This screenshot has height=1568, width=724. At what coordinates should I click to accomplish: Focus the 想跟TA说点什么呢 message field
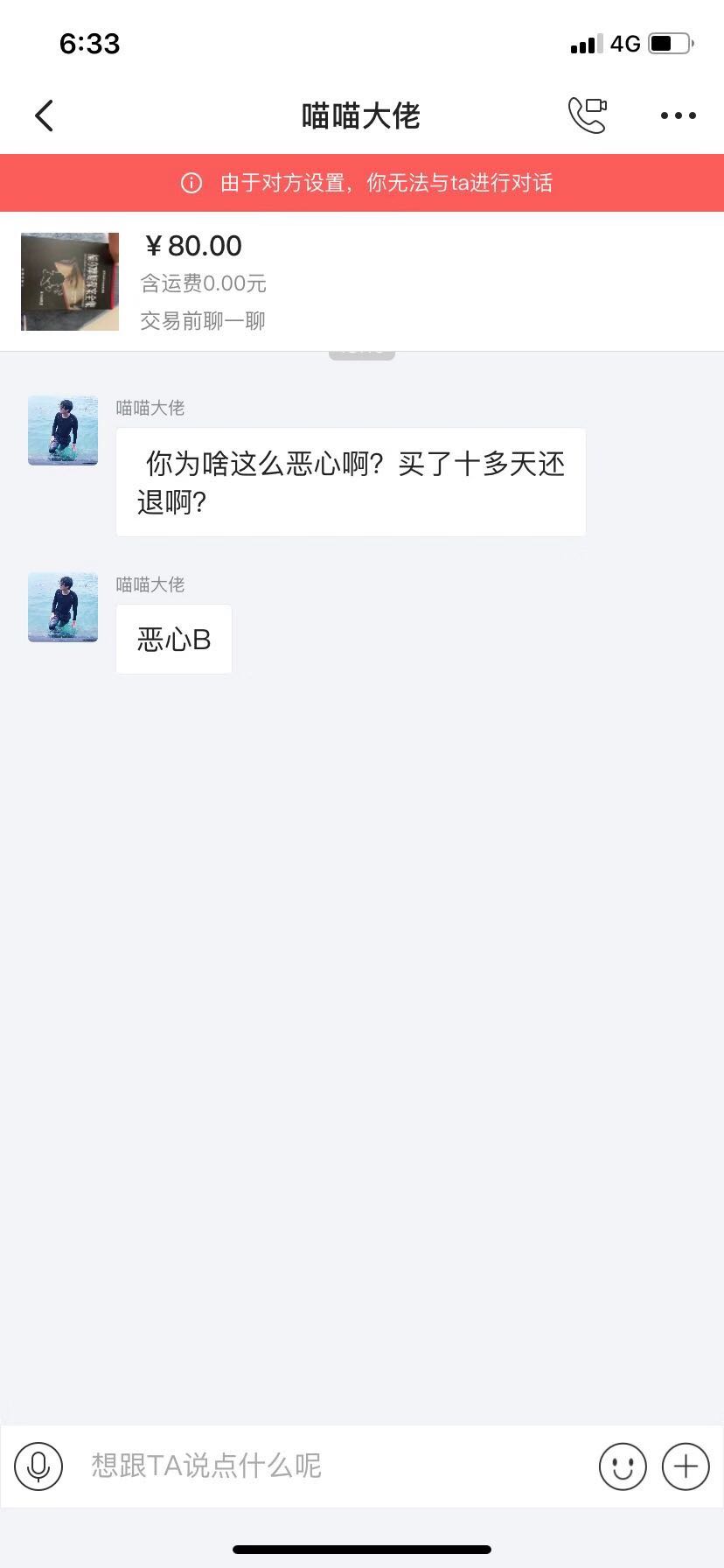tap(332, 1466)
